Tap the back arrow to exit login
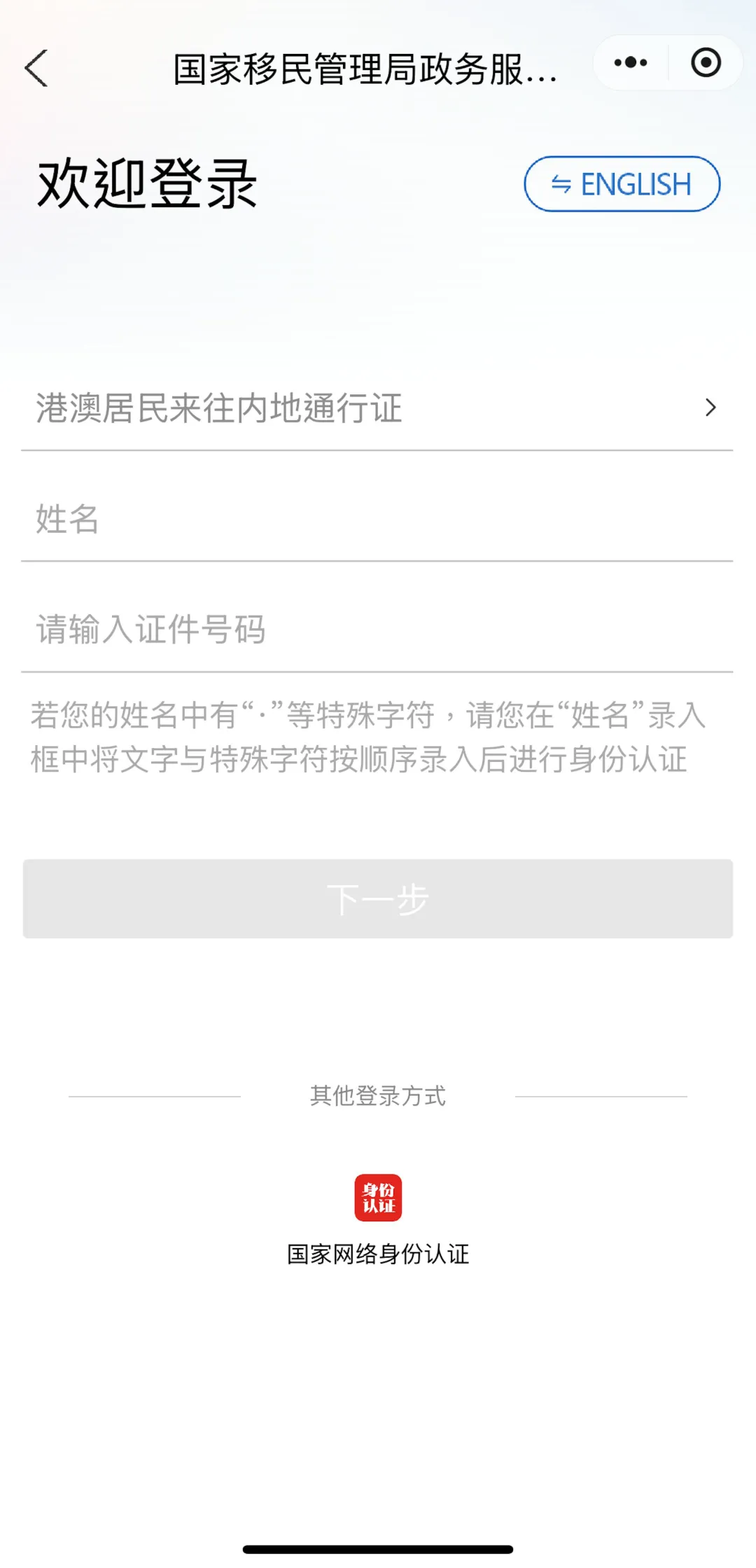The height and width of the screenshot is (1568, 756). point(35,67)
